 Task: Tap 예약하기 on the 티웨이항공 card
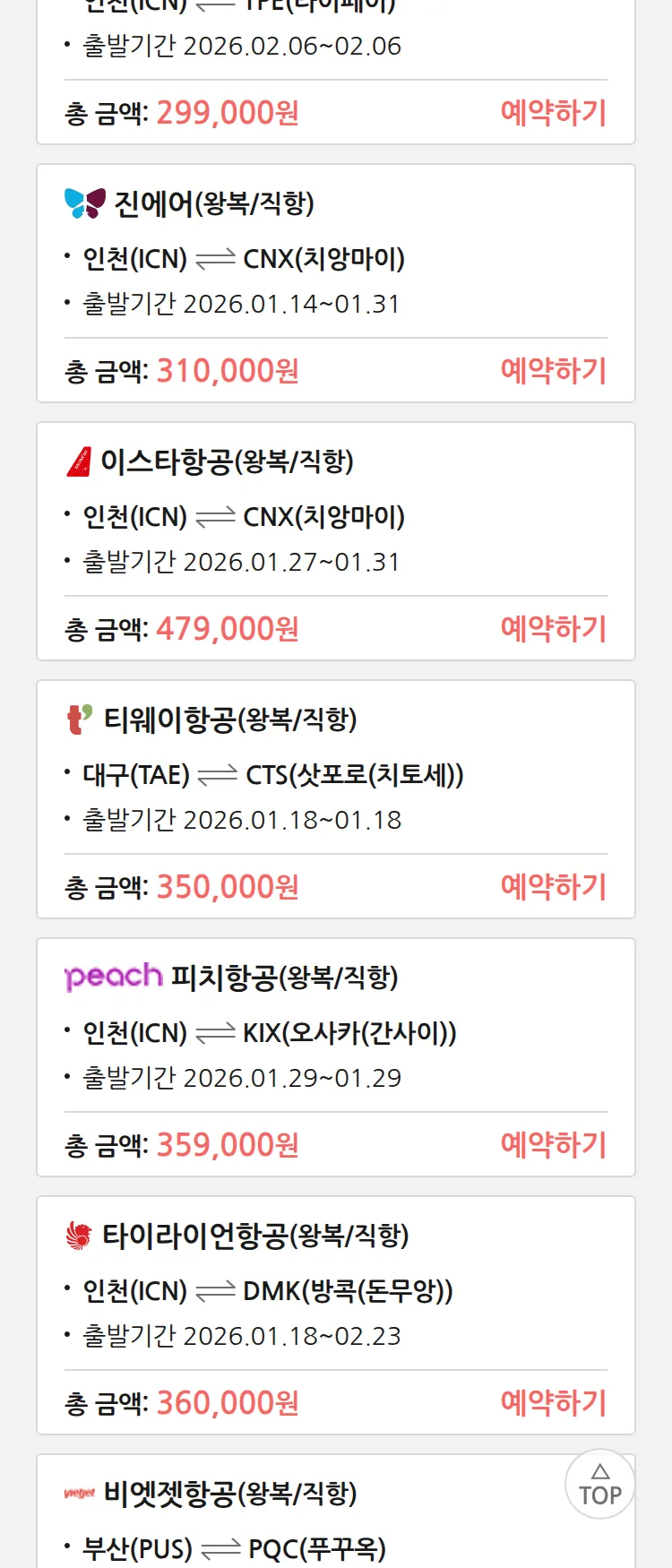tap(553, 887)
